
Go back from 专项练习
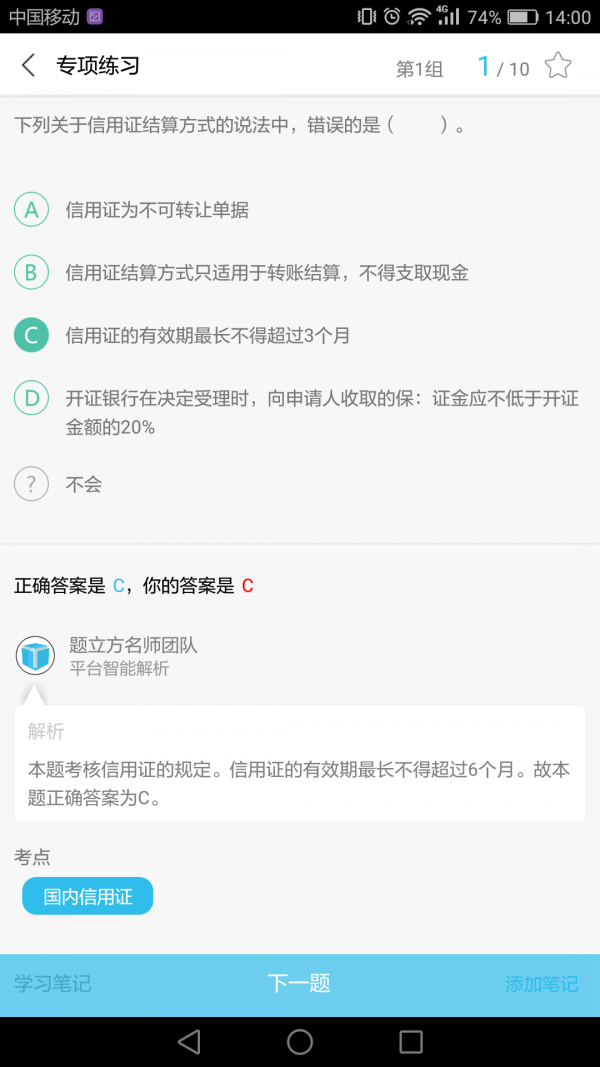click(28, 66)
